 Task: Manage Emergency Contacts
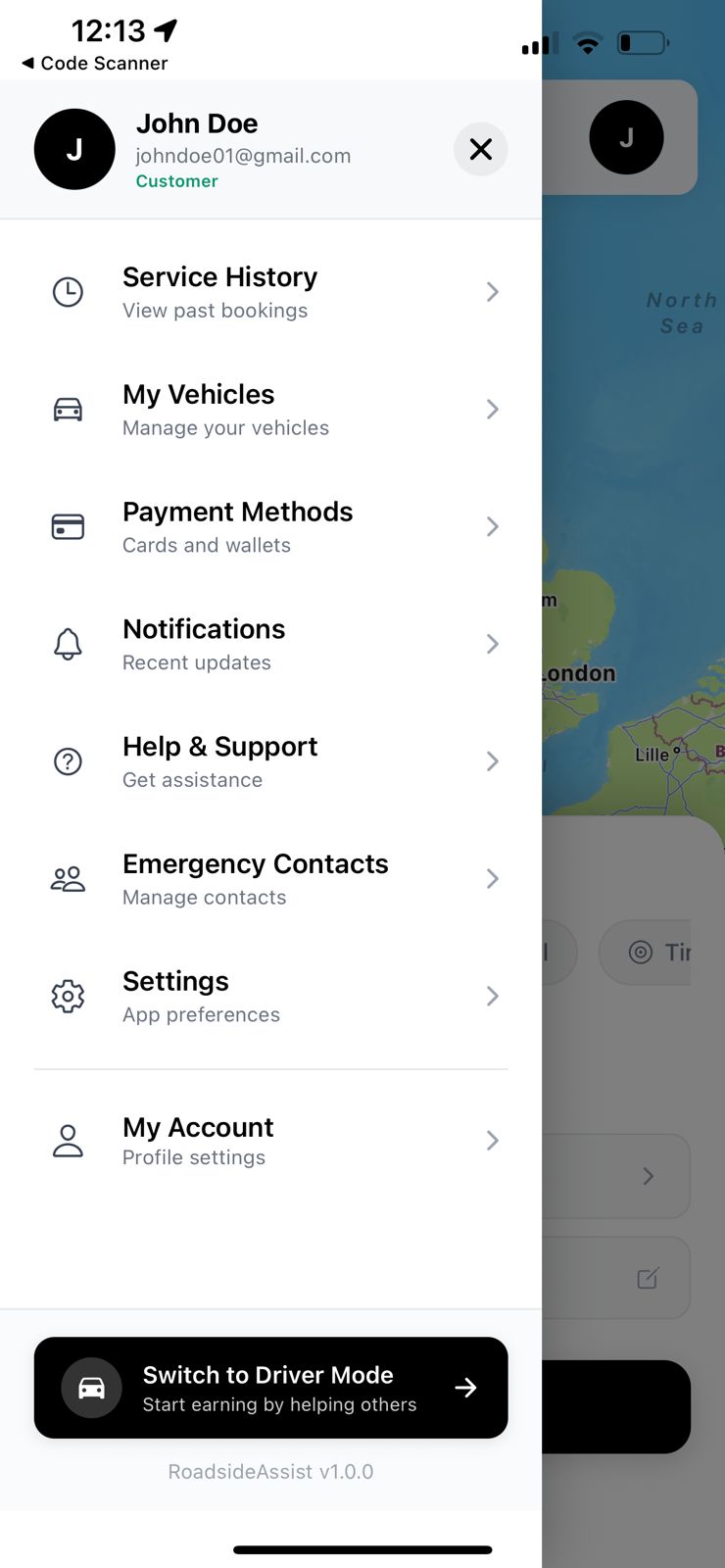tap(270, 879)
